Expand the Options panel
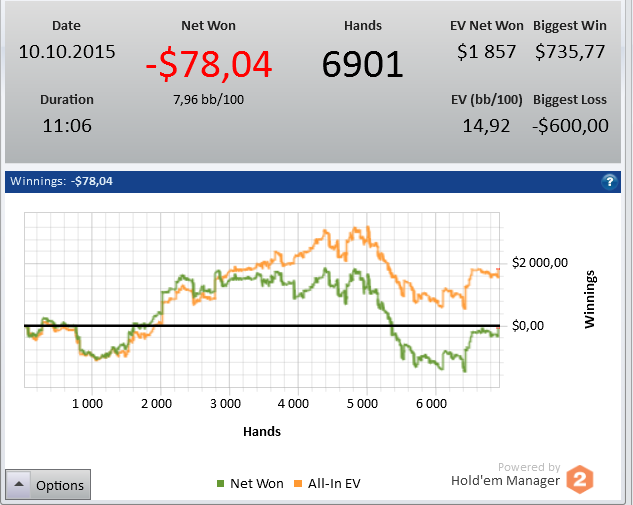The image size is (633, 505). click(48, 485)
